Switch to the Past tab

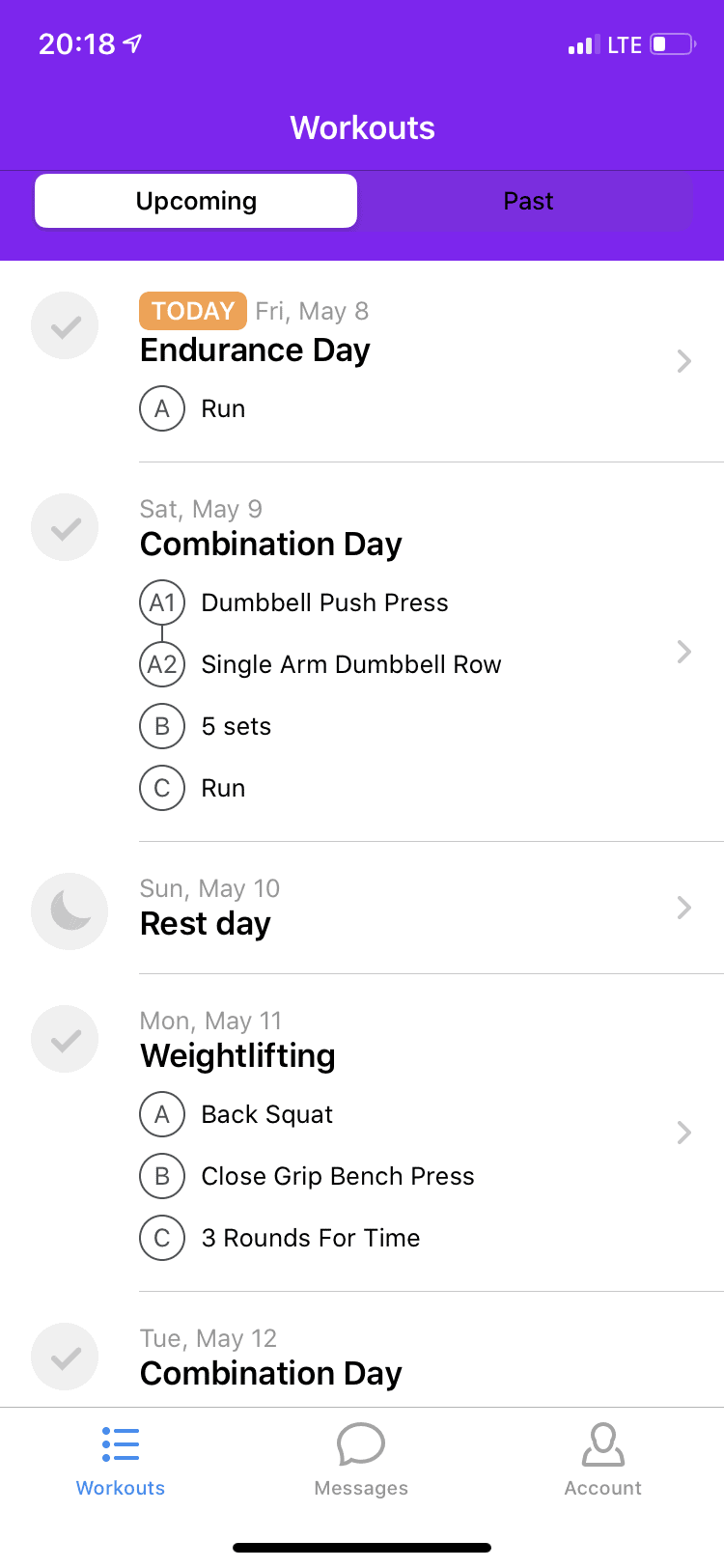click(x=528, y=201)
